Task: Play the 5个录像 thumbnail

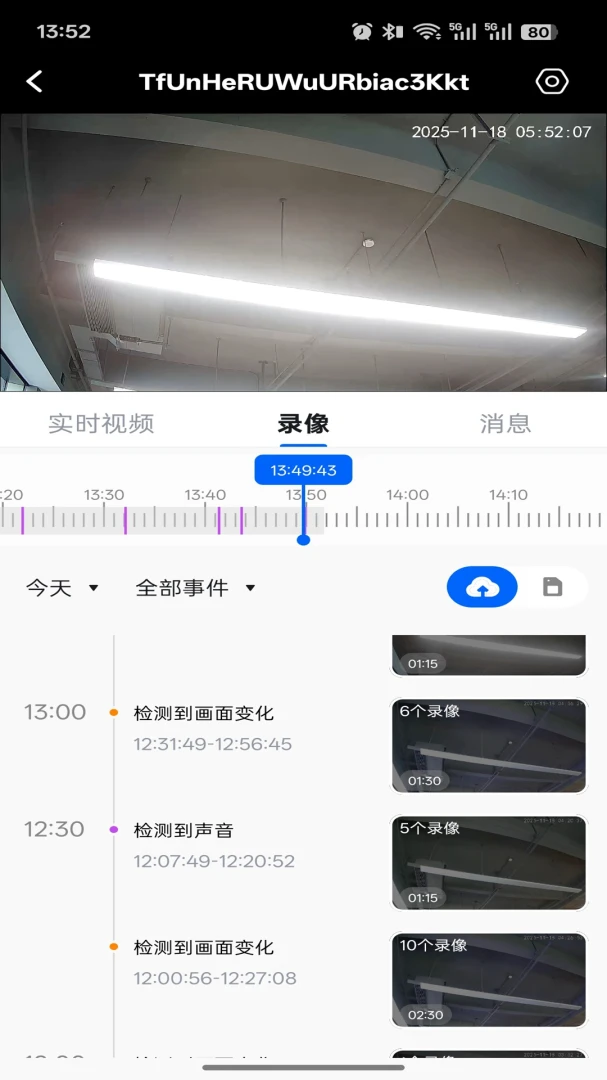Action: click(x=488, y=863)
